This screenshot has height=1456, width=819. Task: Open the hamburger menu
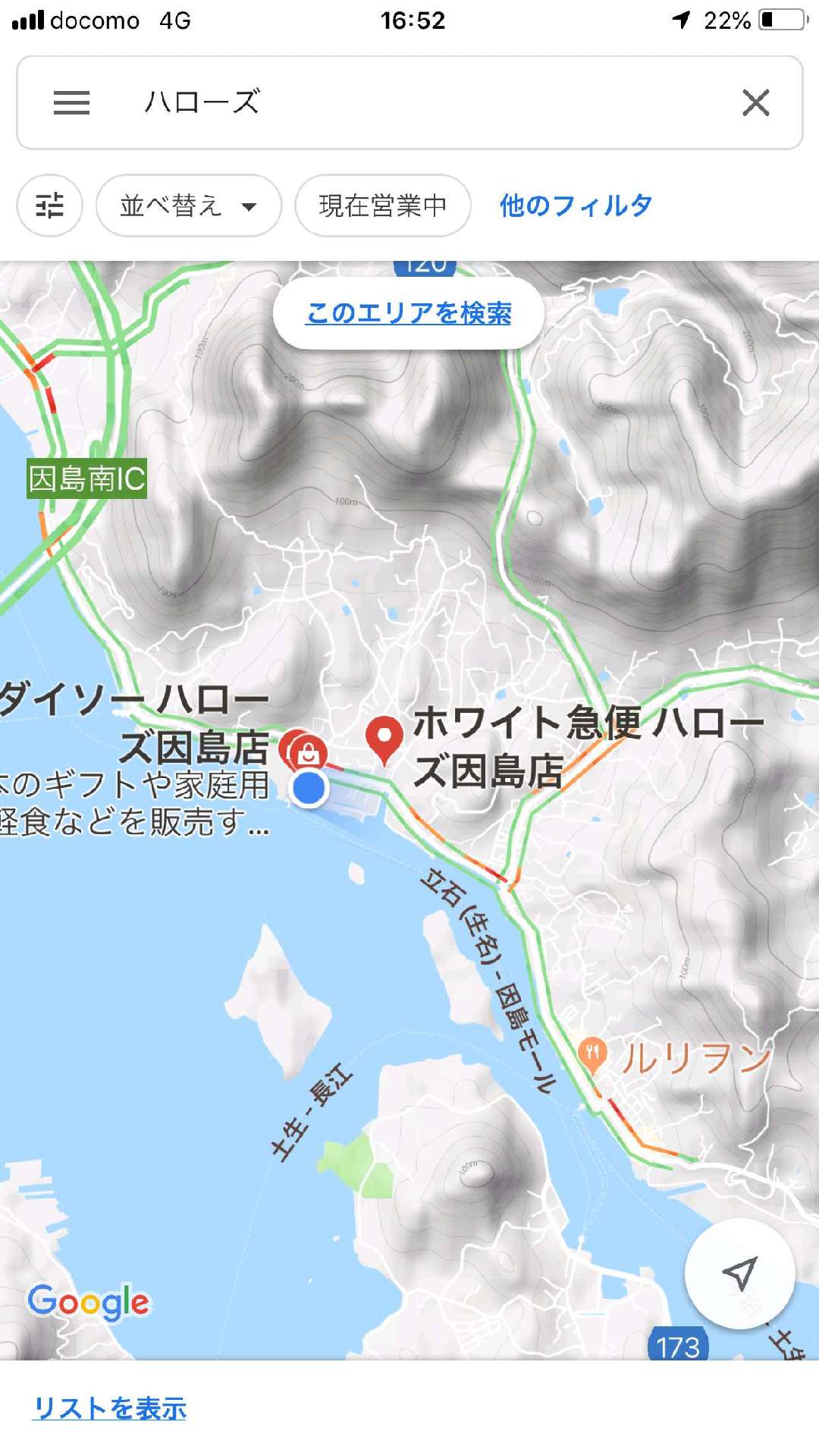(x=71, y=102)
